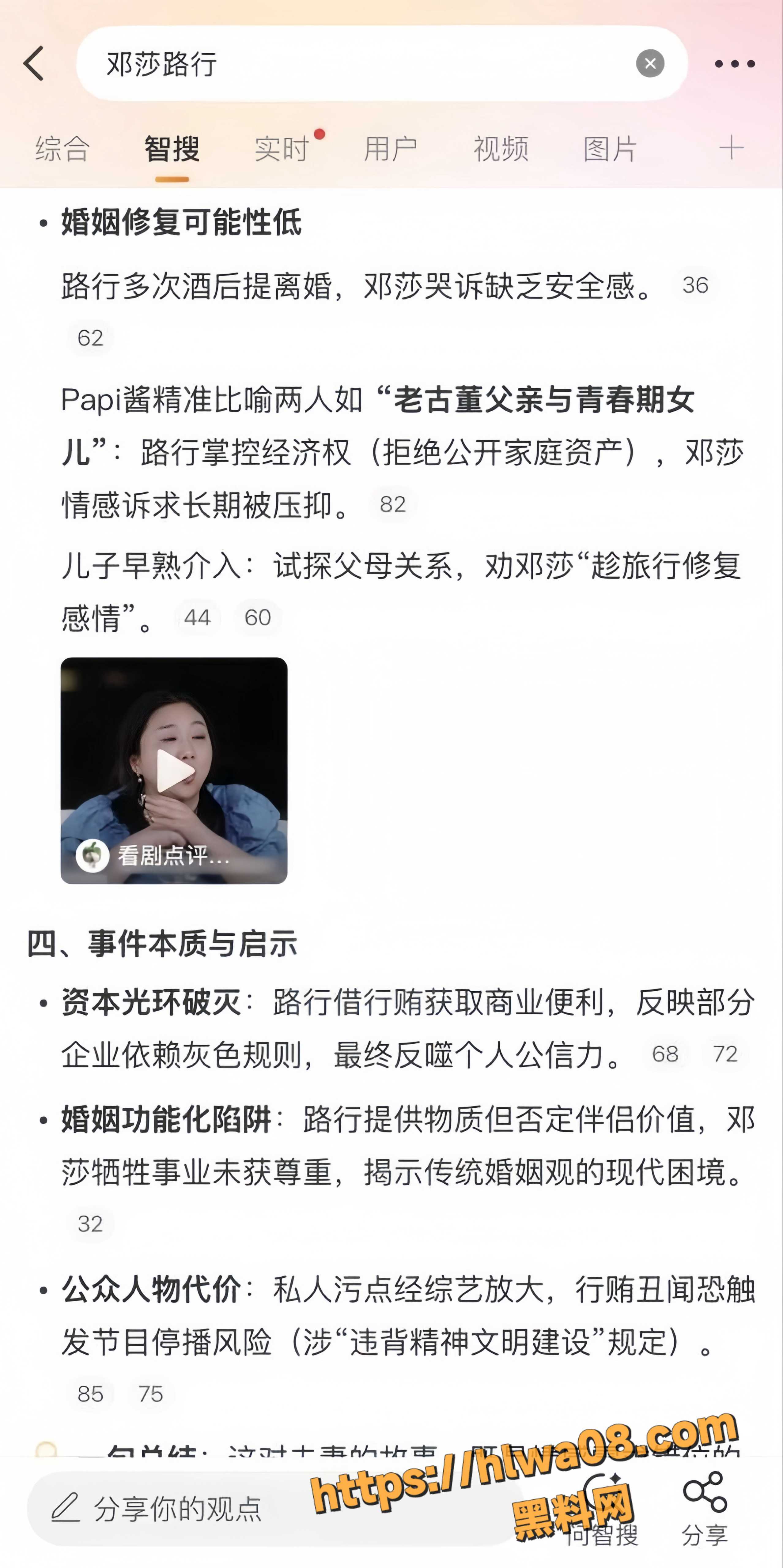Open citation 36 after 邓莎哭诉缺乏安全感

click(x=695, y=285)
